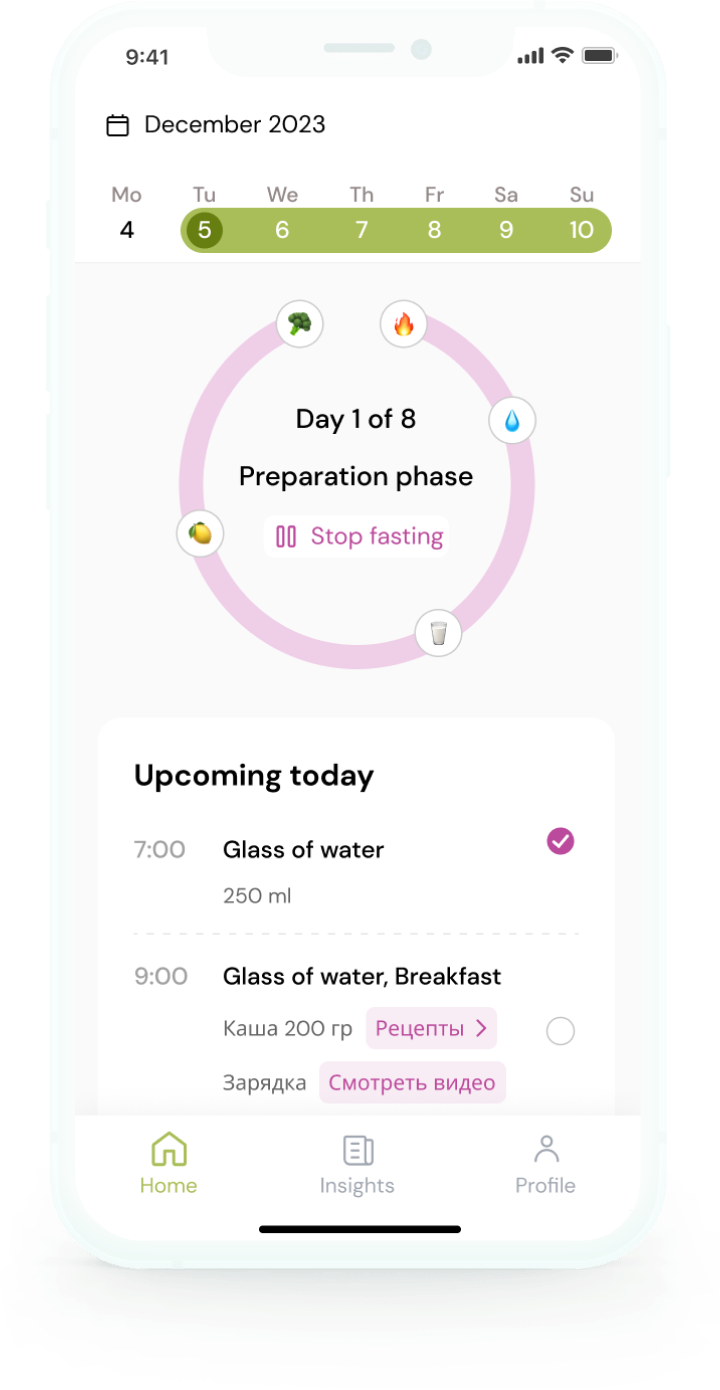Screen dimensions: 720x1390
Task: Tap the Stop fasting button
Action: coord(358,537)
